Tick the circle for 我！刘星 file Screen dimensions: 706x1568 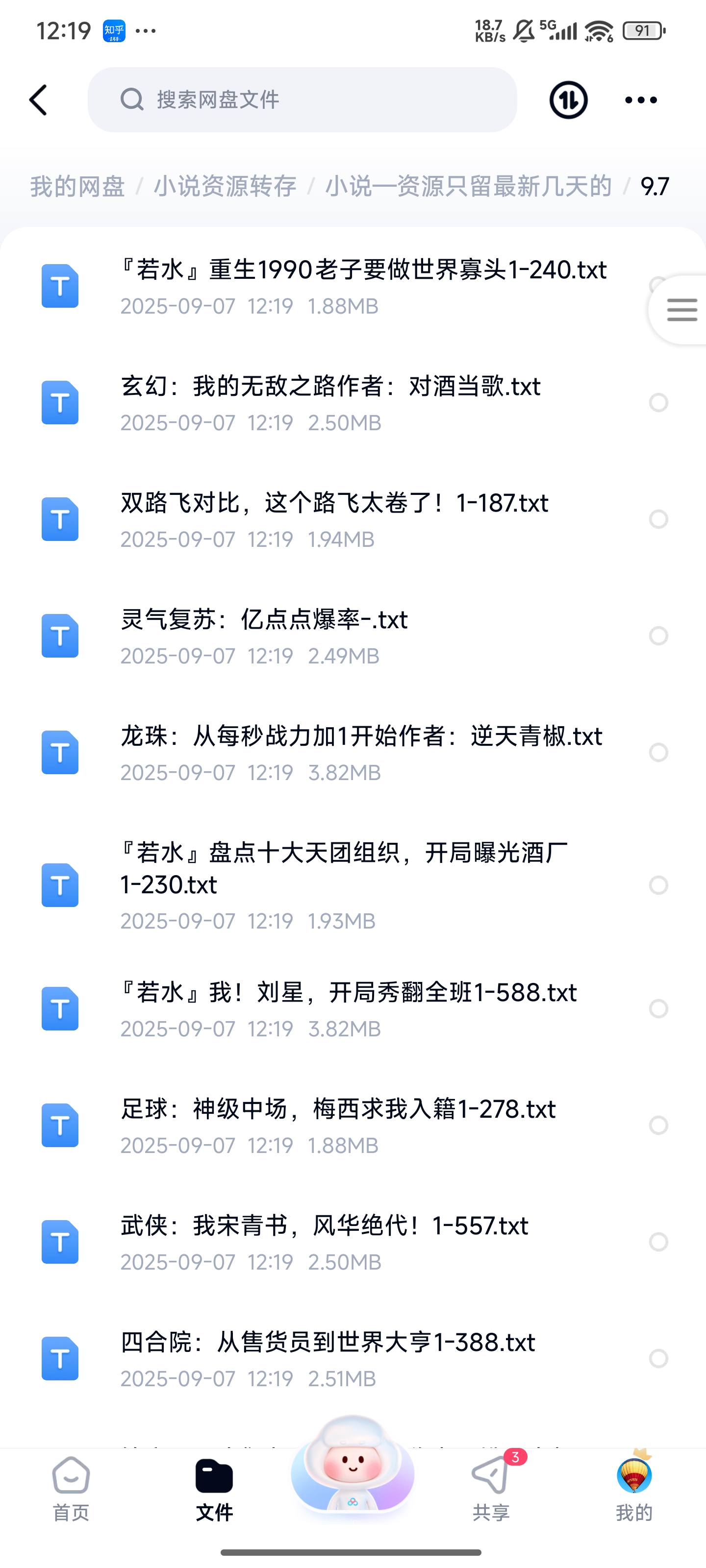click(x=658, y=1008)
